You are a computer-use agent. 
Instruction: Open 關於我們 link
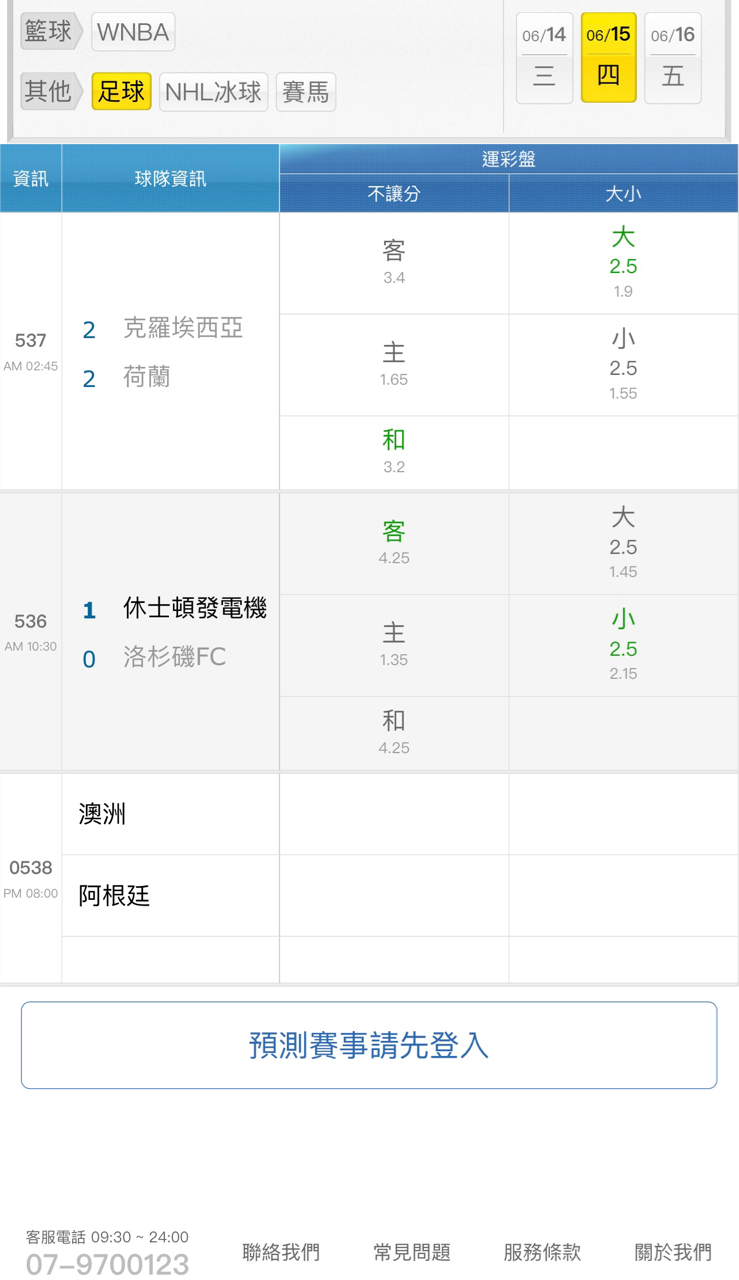[673, 1252]
